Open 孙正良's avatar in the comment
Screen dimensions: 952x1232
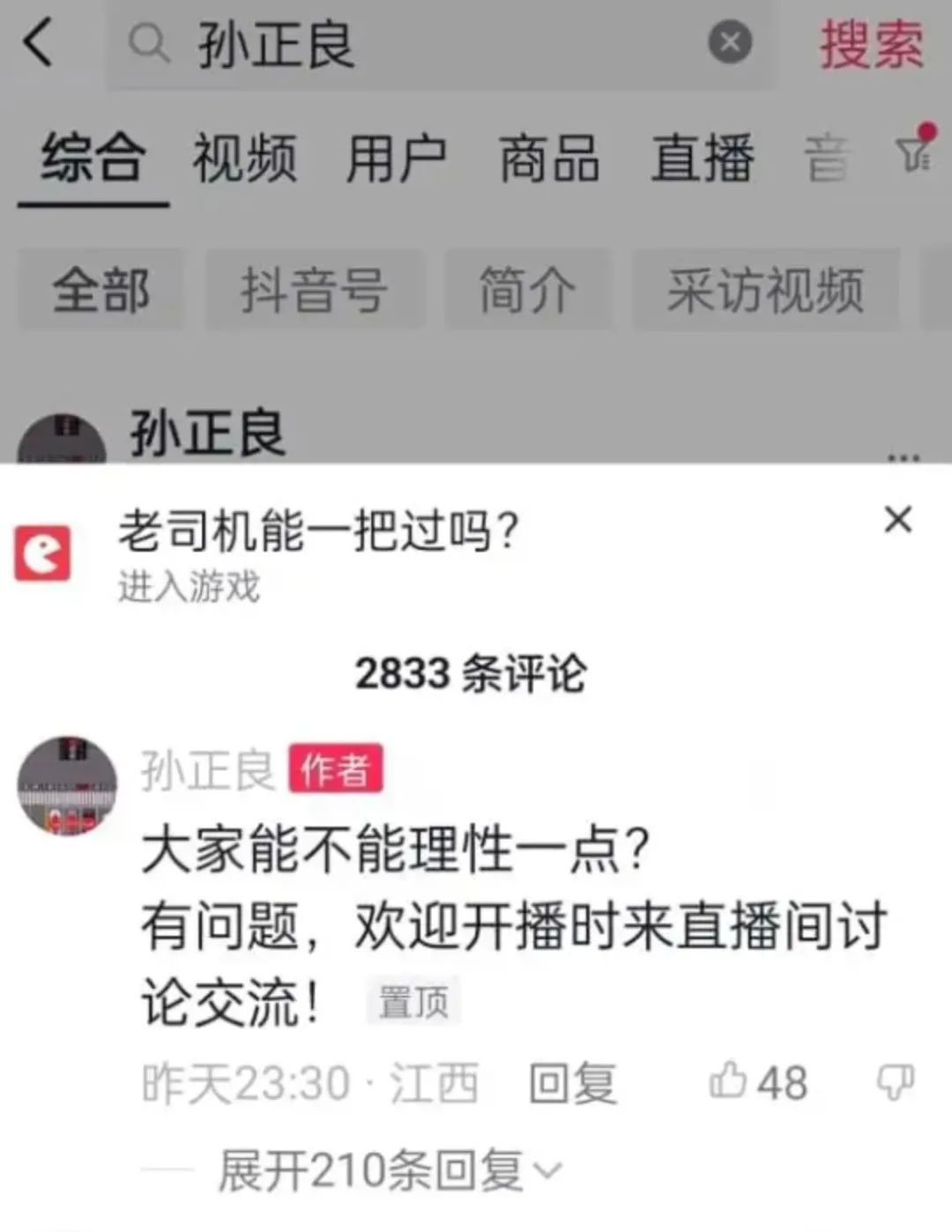click(x=67, y=785)
